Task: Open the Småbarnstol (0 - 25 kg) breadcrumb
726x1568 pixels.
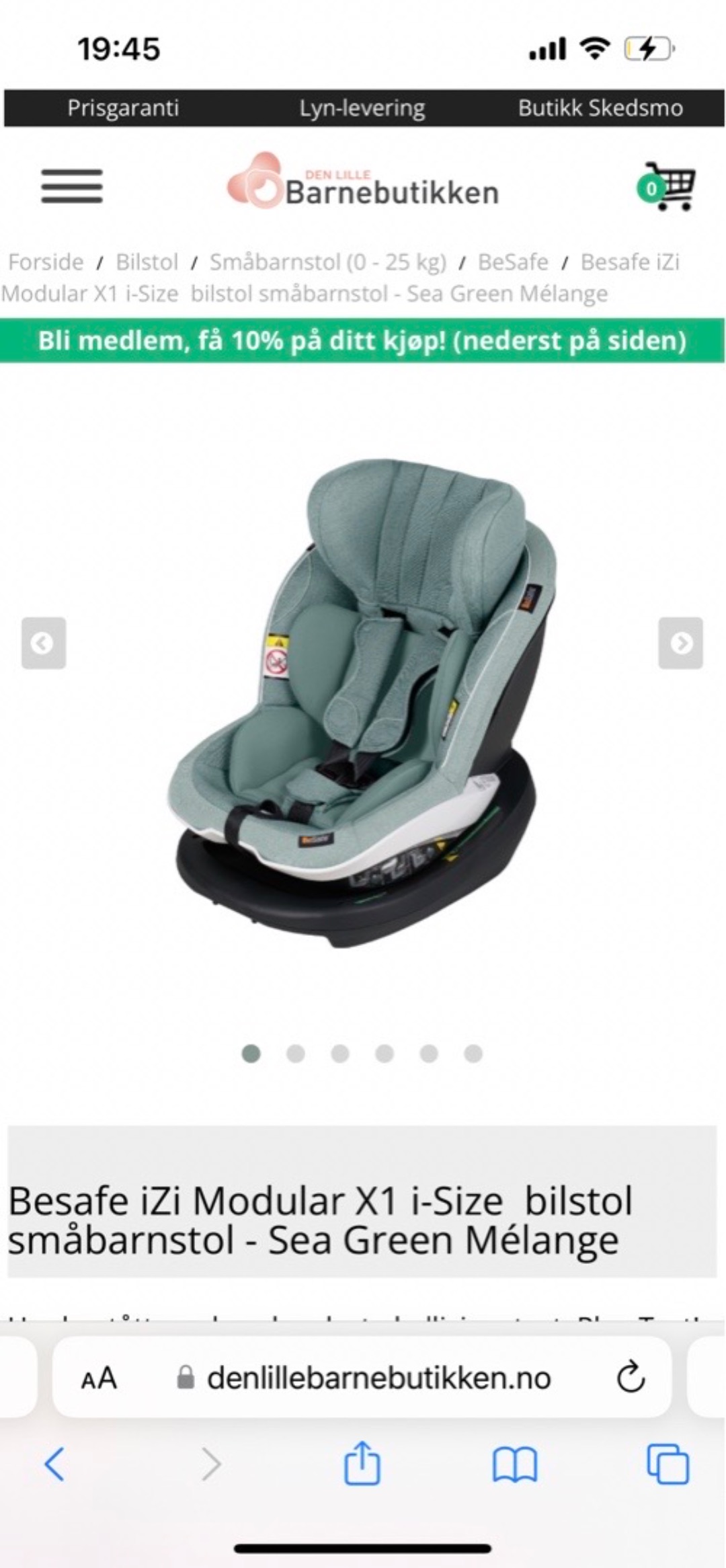Action: (x=328, y=262)
